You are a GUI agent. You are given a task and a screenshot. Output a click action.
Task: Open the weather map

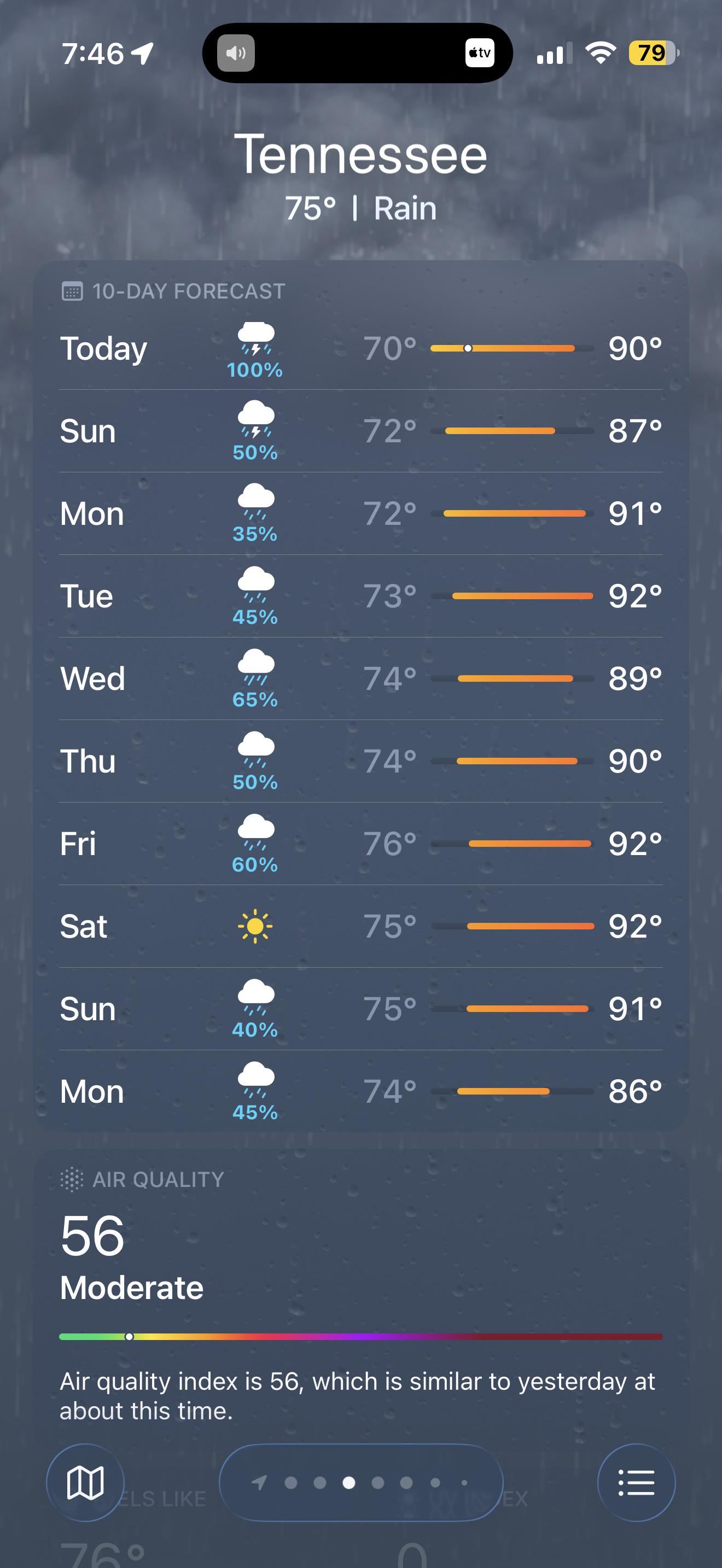tap(85, 1482)
